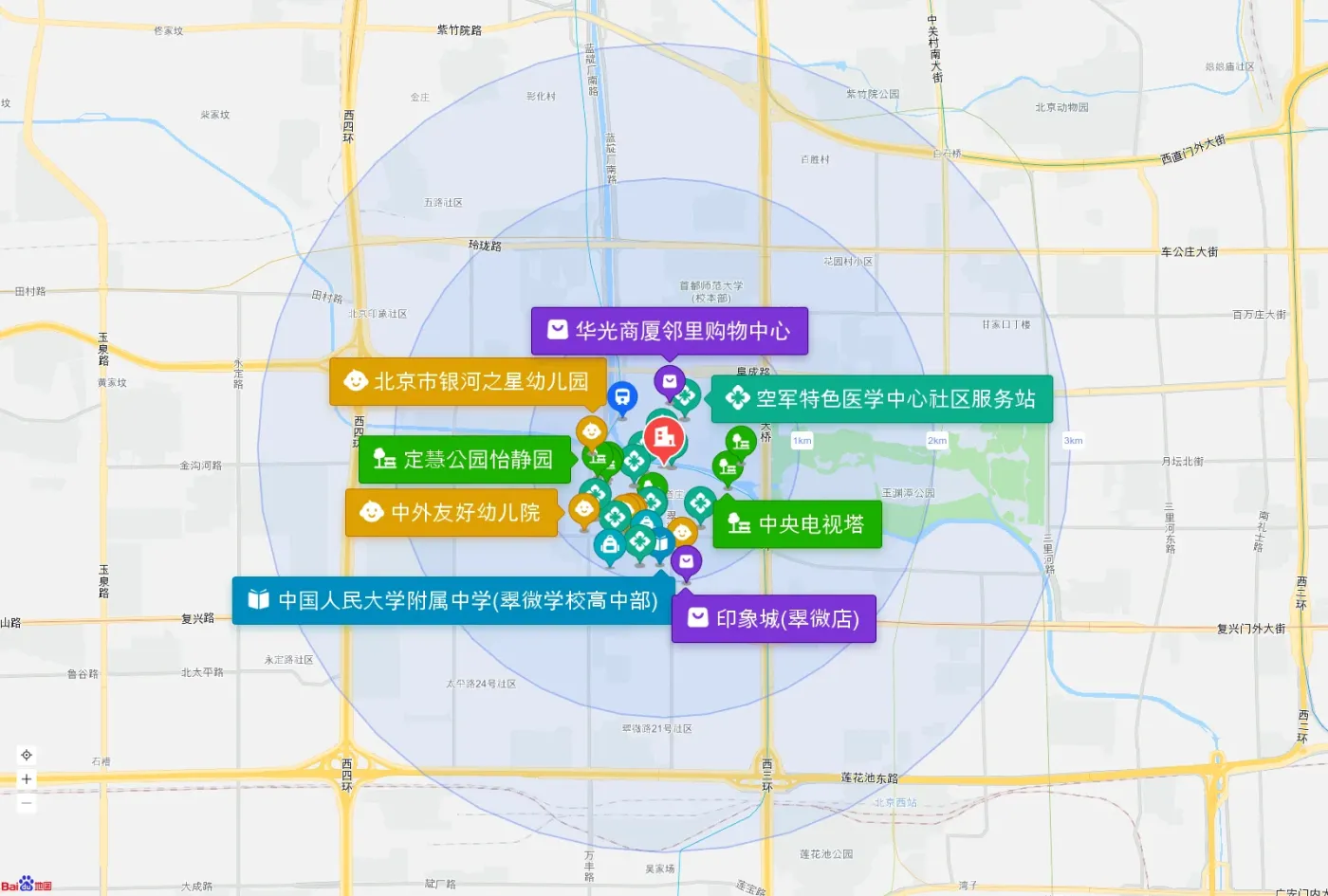Viewport: 1328px width, 896px height.
Task: Select the blue bus station marker
Action: pyautogui.click(x=622, y=396)
